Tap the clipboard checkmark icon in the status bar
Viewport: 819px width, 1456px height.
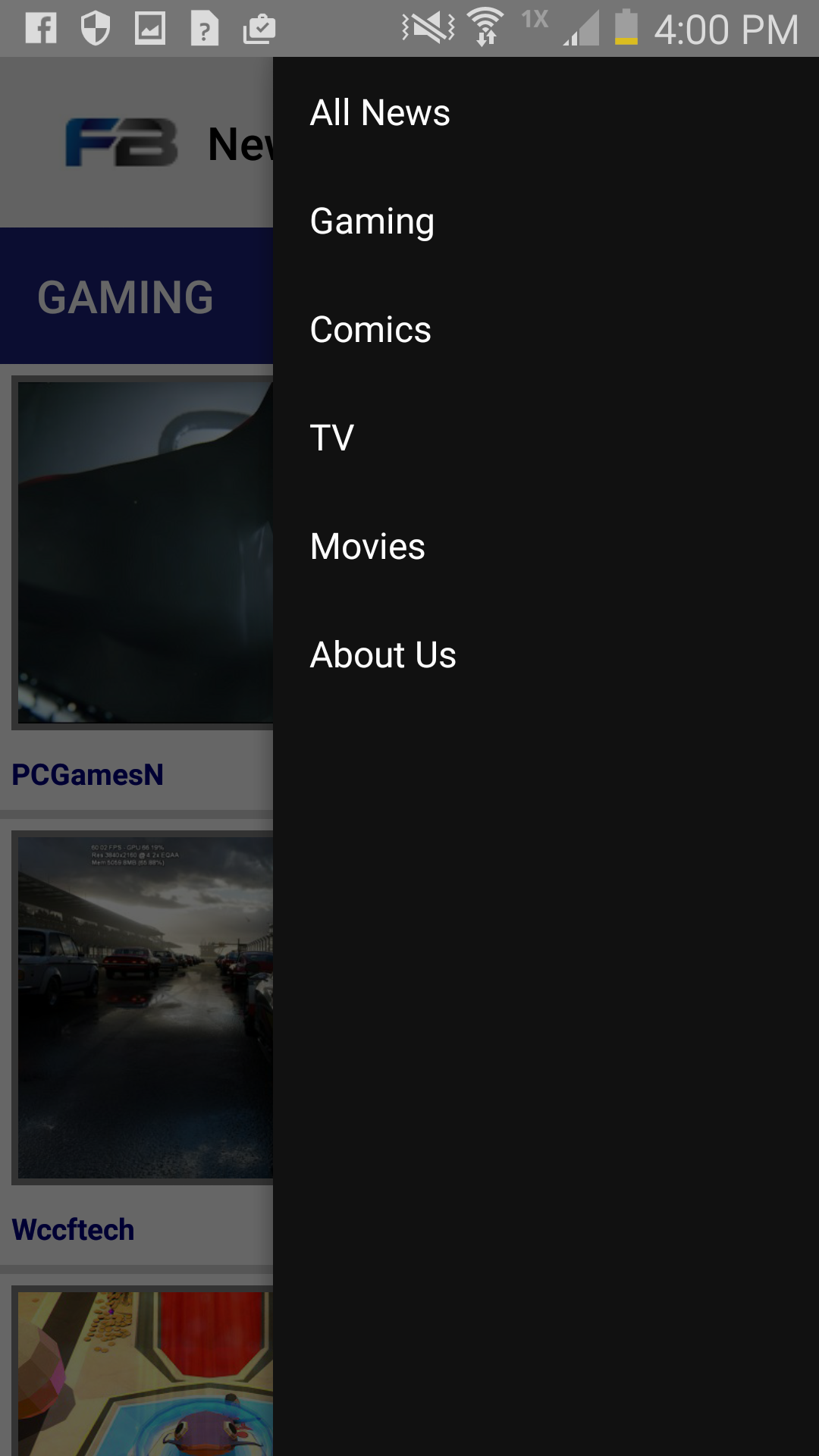(x=258, y=29)
